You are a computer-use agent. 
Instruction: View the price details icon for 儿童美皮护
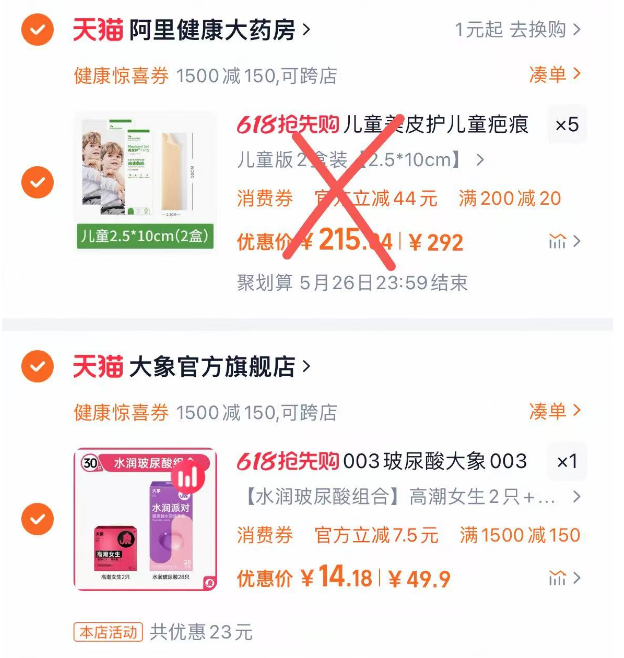(564, 241)
